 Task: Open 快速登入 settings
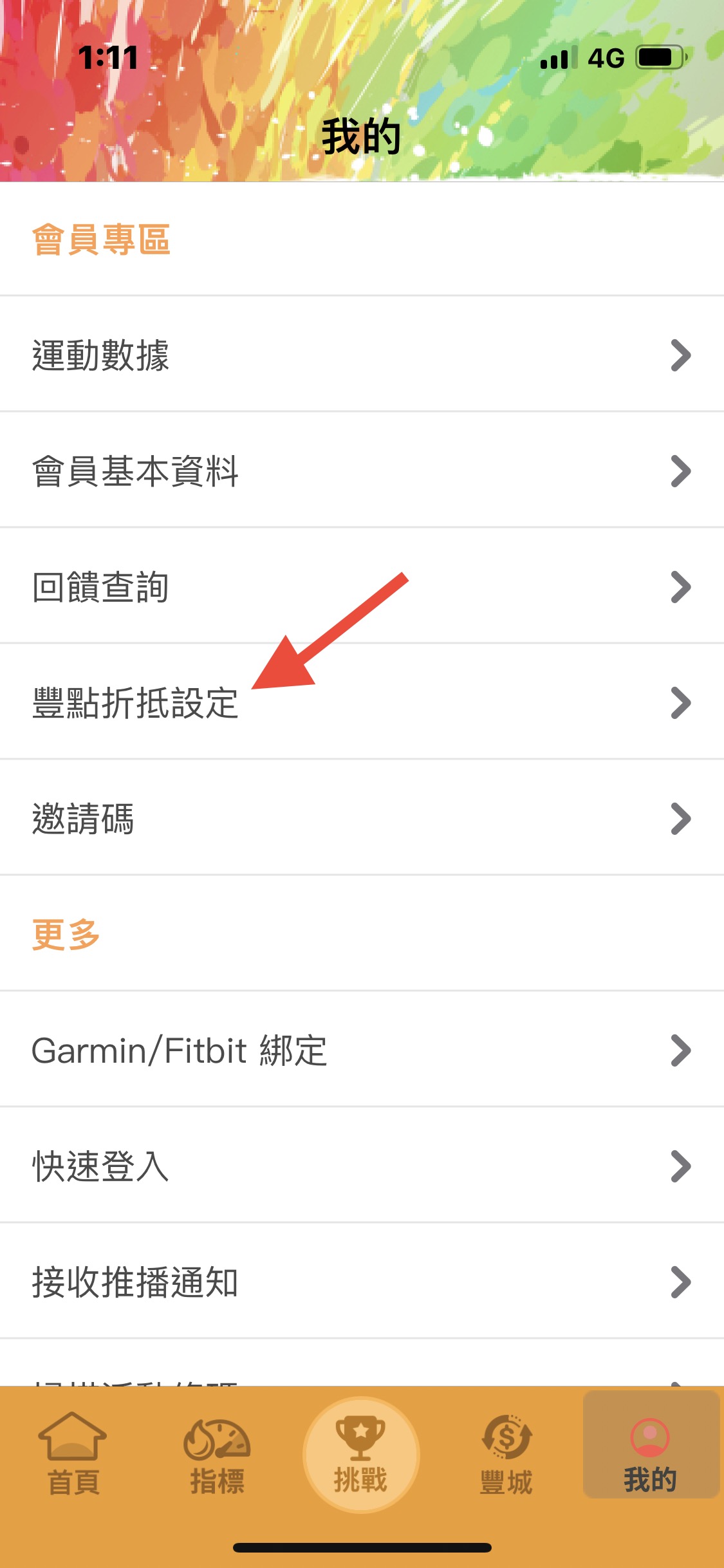coord(360,1166)
